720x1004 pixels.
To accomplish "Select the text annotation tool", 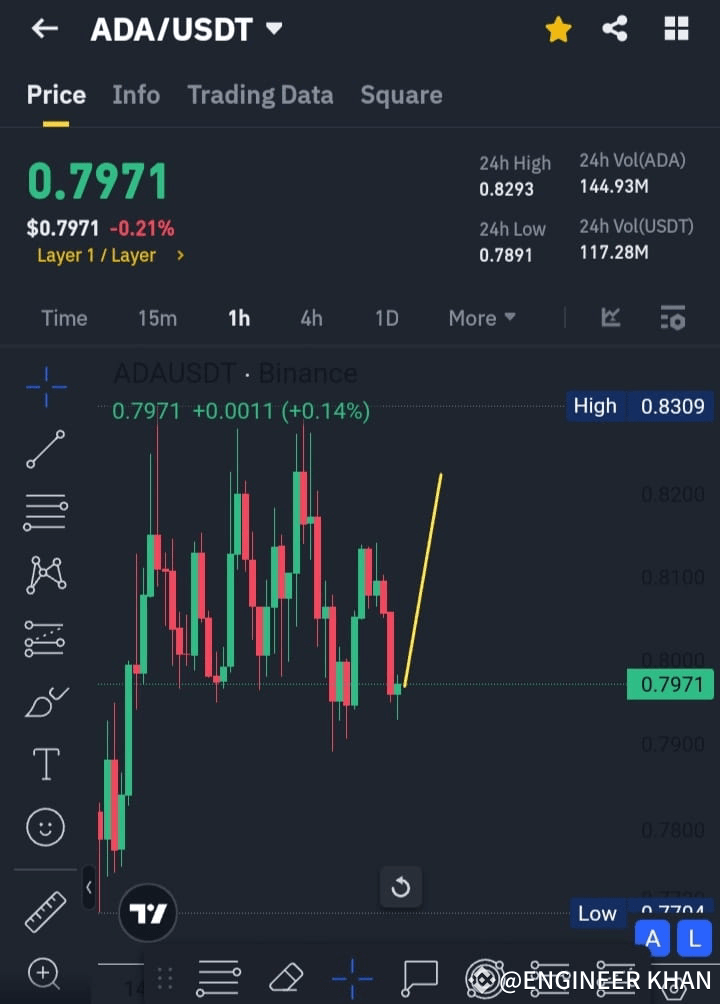I will point(45,762).
